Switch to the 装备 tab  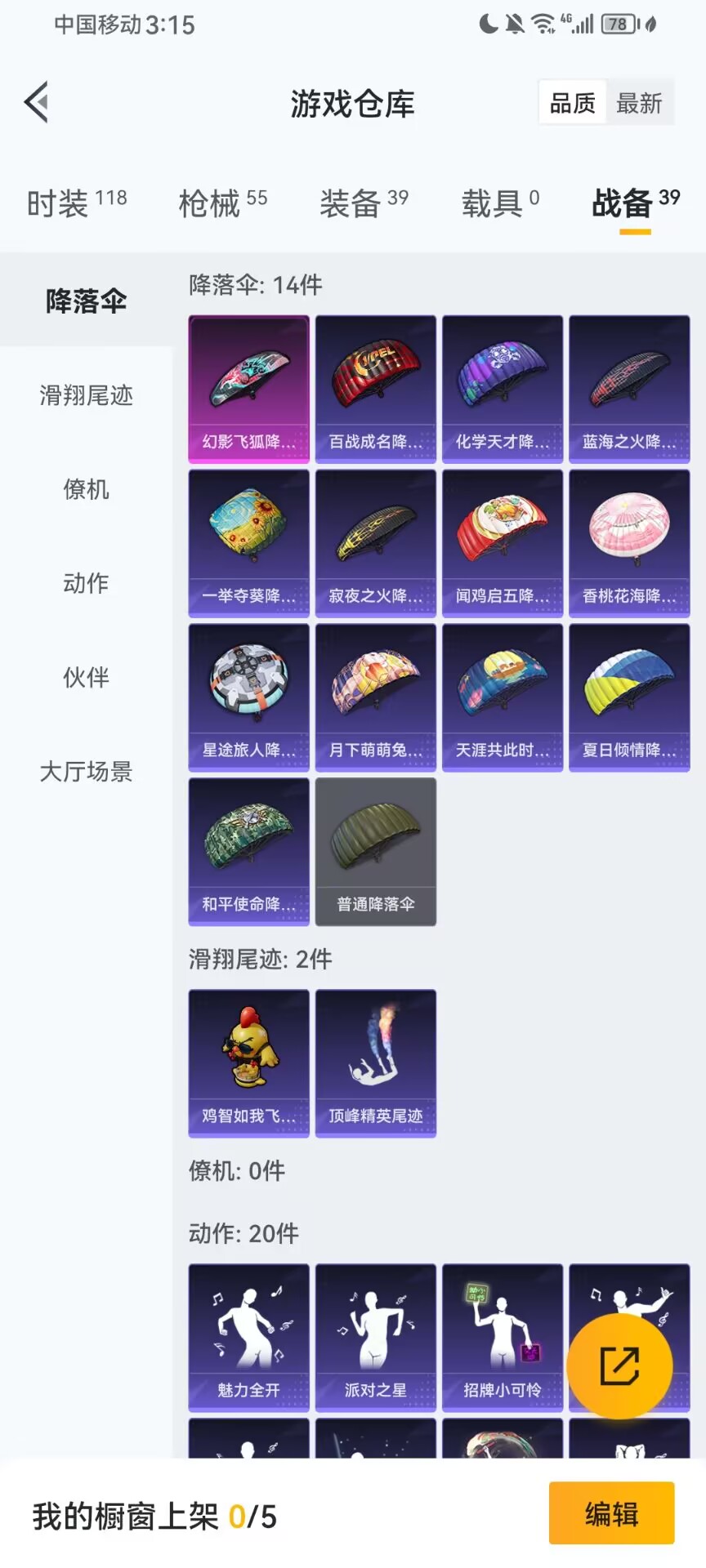click(364, 203)
